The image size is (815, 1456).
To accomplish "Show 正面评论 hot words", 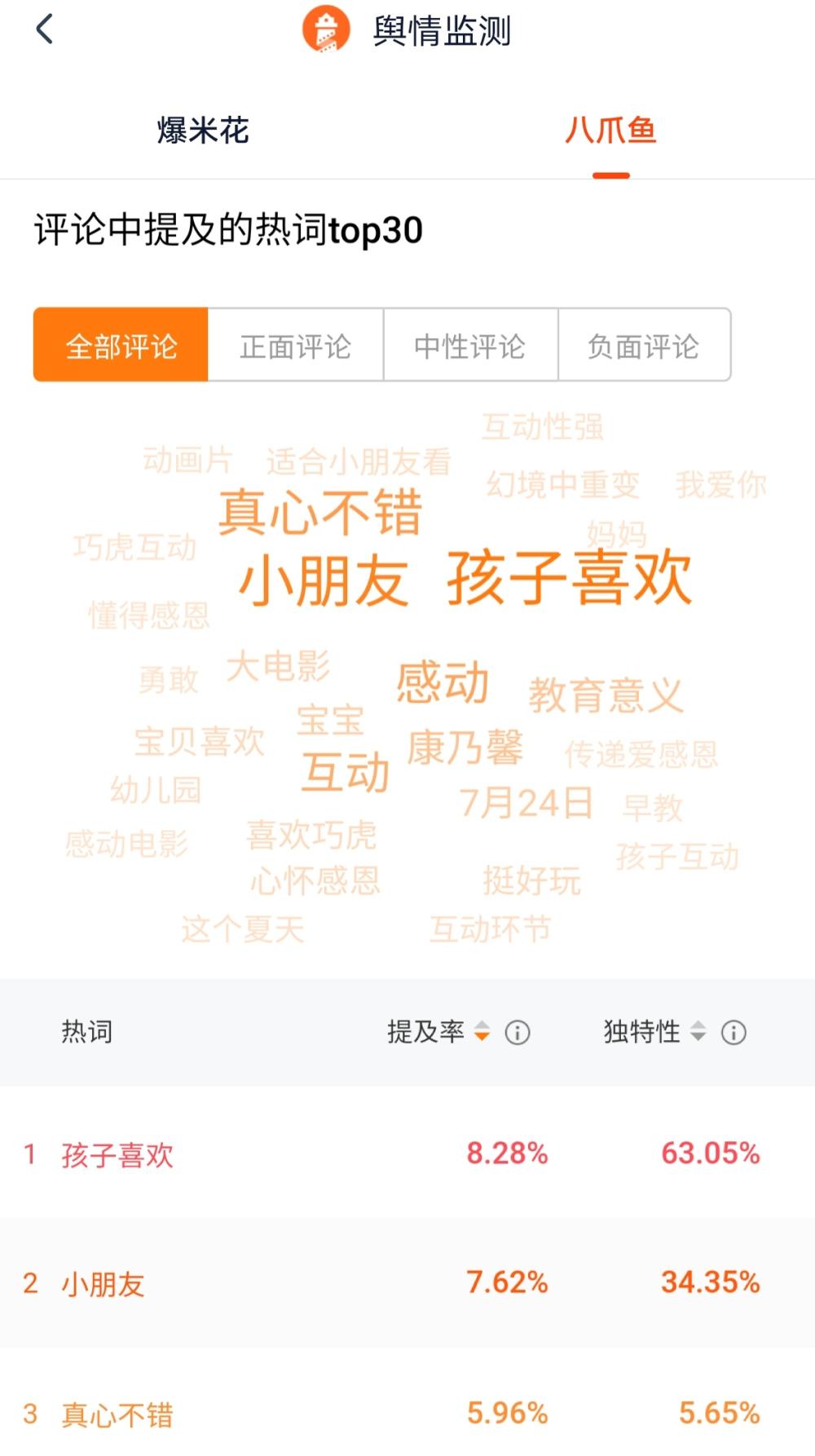I will coord(296,346).
